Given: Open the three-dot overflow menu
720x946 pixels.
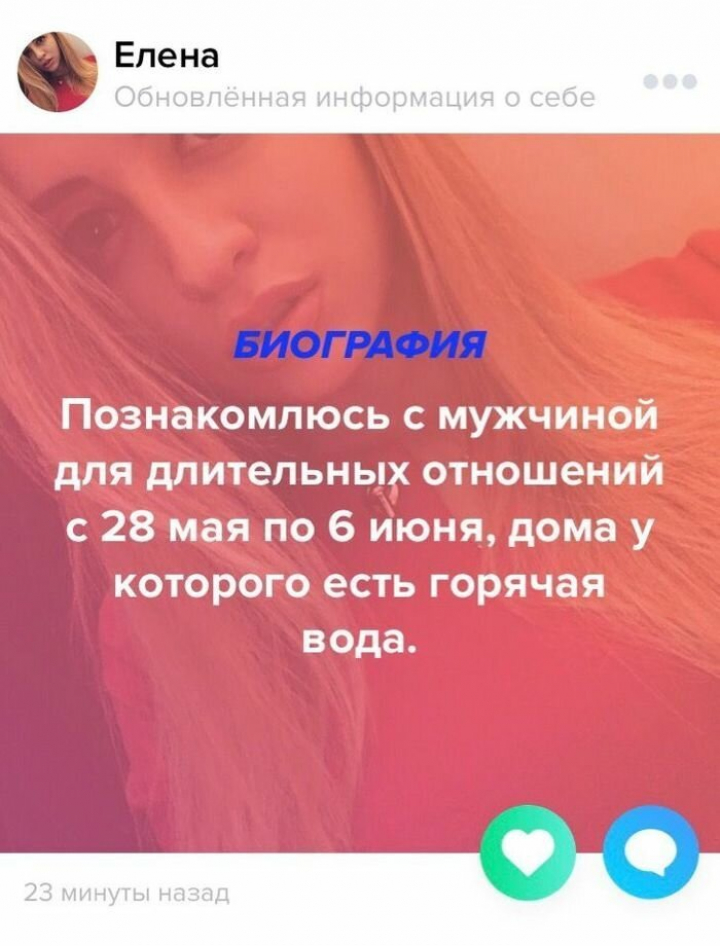Looking at the screenshot, I should (x=665, y=82).
